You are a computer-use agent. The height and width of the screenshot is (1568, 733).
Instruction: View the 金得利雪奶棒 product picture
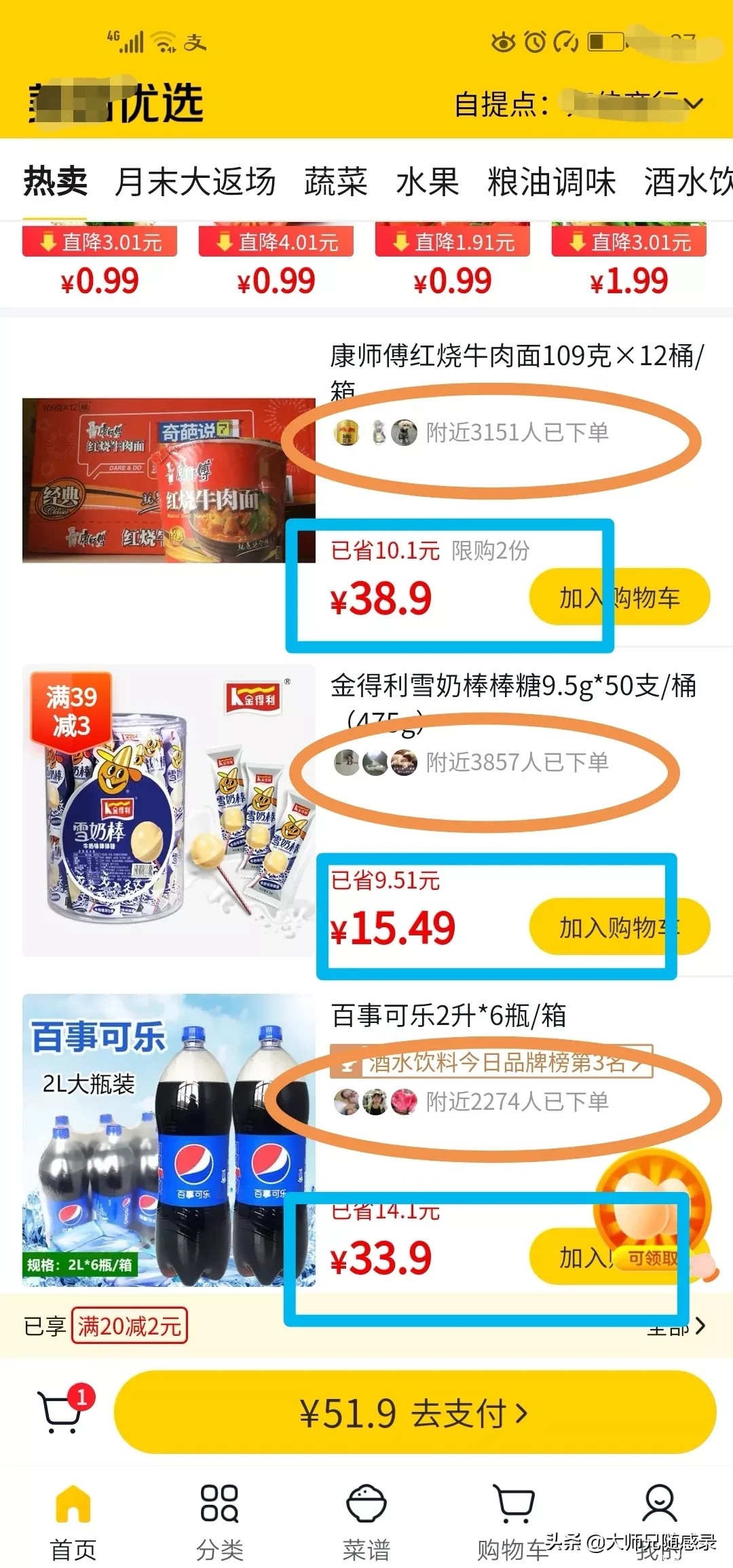pyautogui.click(x=168, y=810)
